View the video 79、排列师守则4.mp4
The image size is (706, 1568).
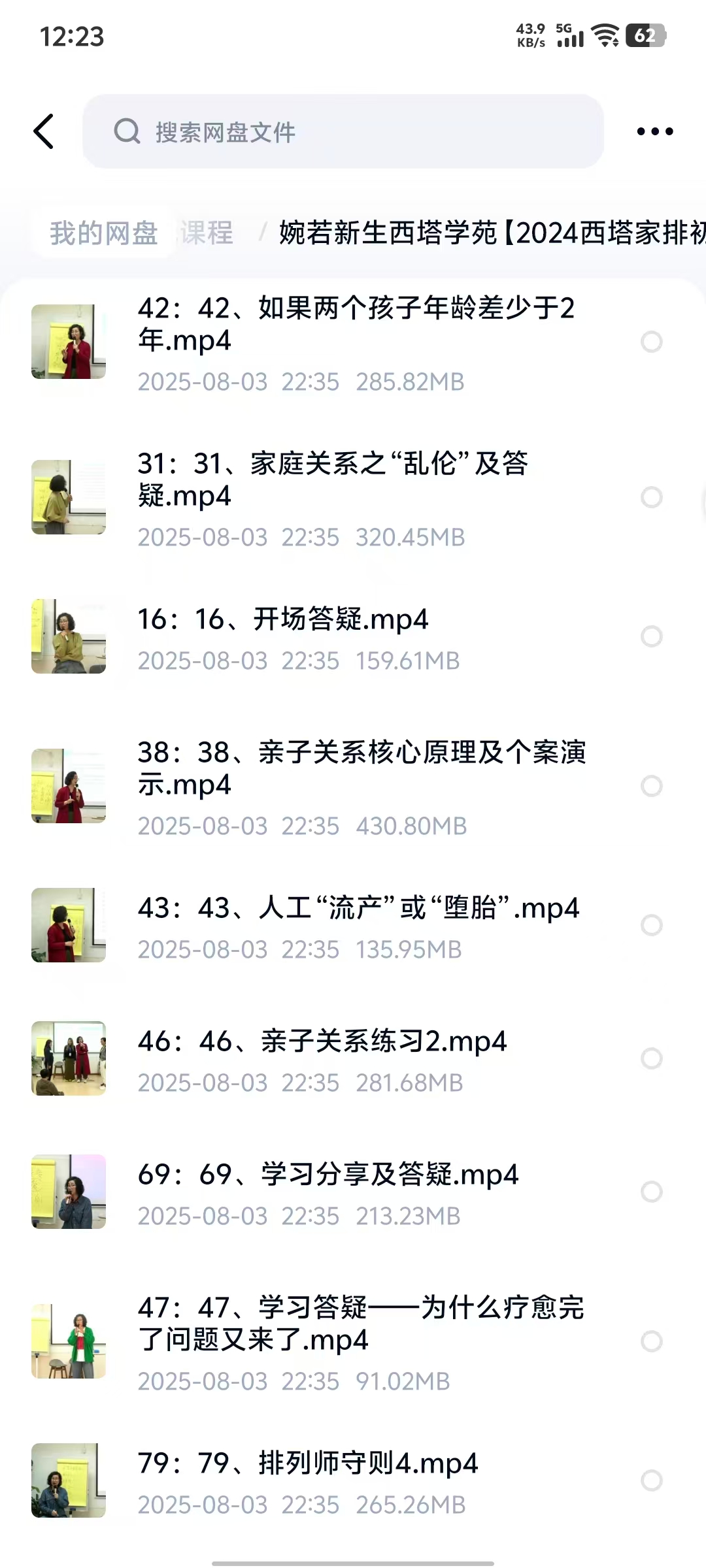tap(308, 1463)
